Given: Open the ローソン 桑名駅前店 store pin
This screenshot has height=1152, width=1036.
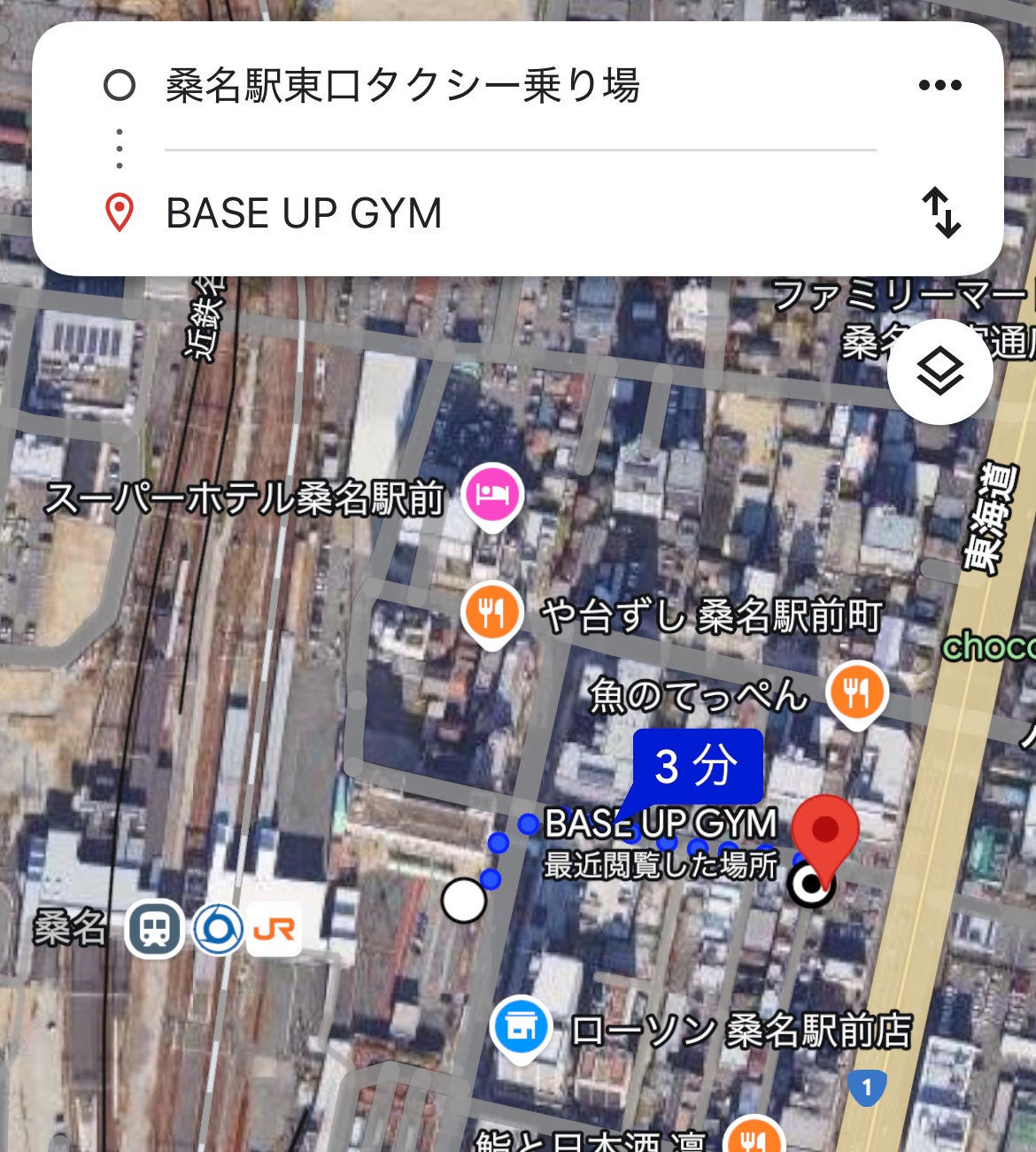Looking at the screenshot, I should [521, 1026].
